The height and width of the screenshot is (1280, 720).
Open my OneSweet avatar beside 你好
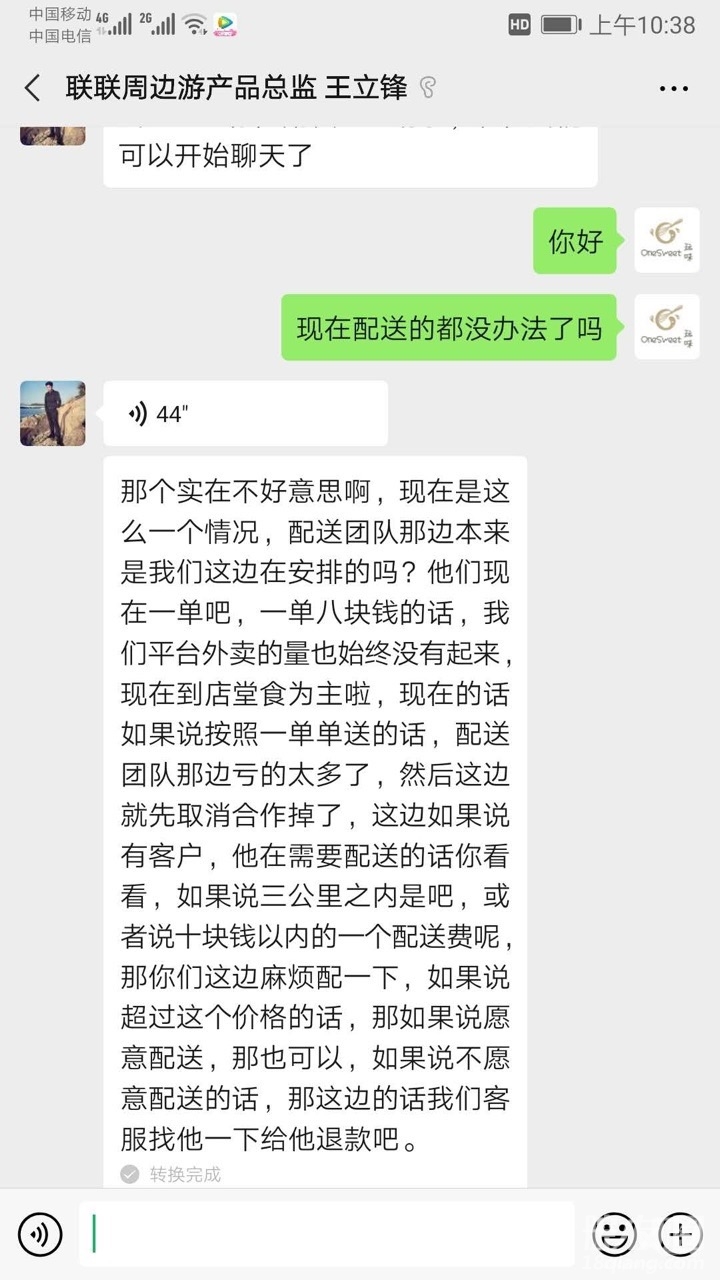click(667, 241)
